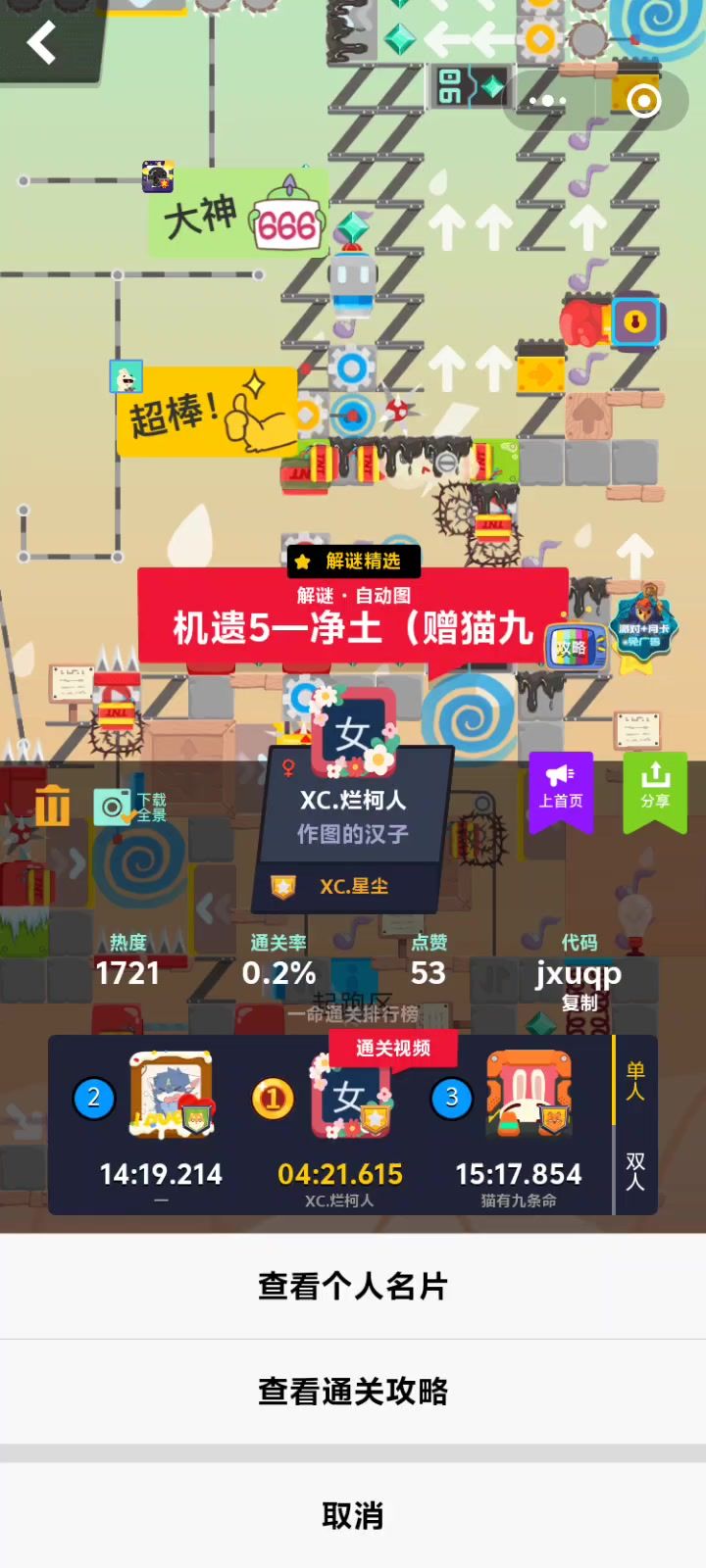The image size is (706, 1568).
Task: Close the mini program
Action: (643, 101)
